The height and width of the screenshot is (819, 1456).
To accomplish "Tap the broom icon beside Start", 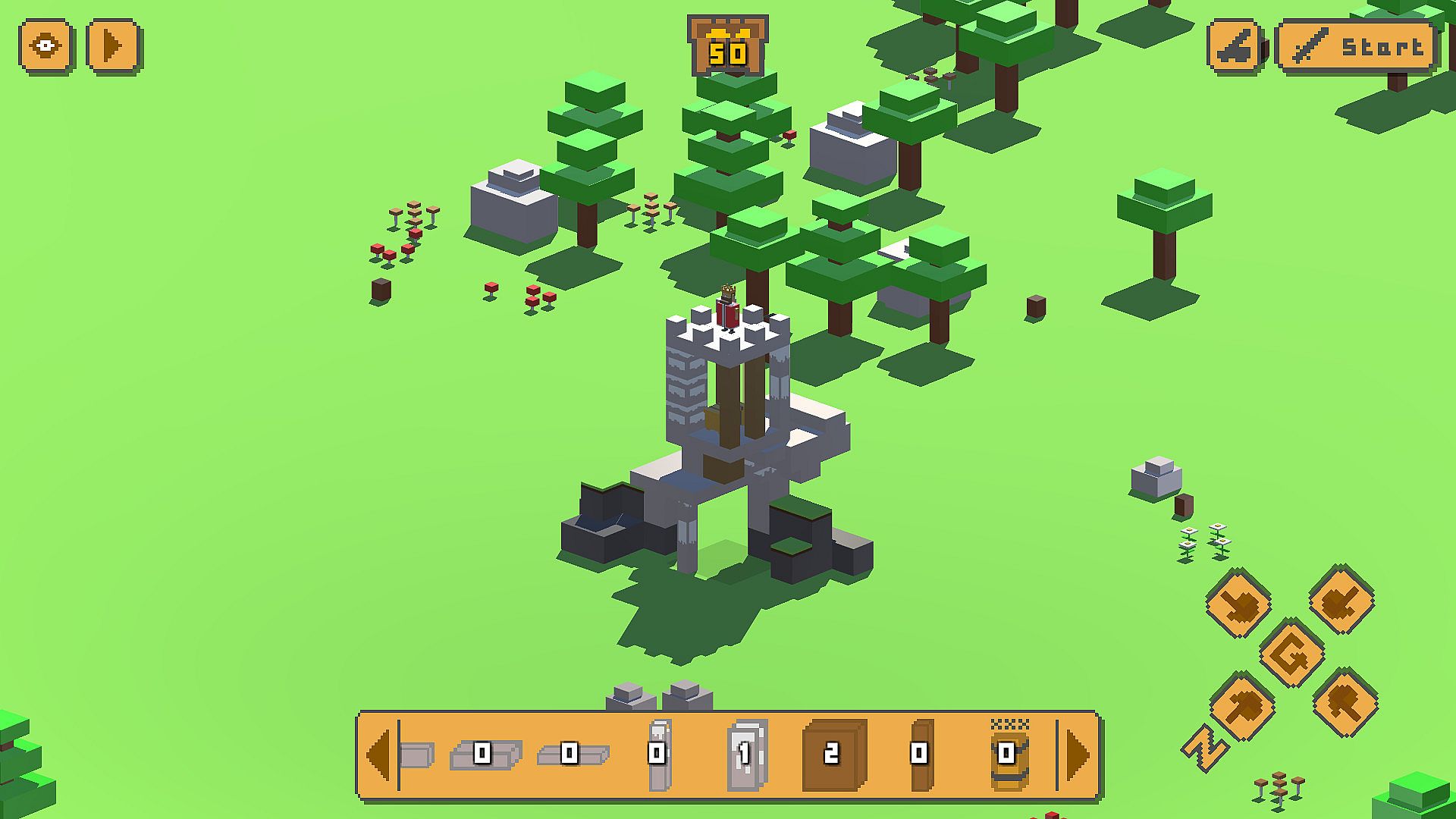I will coord(1235,47).
